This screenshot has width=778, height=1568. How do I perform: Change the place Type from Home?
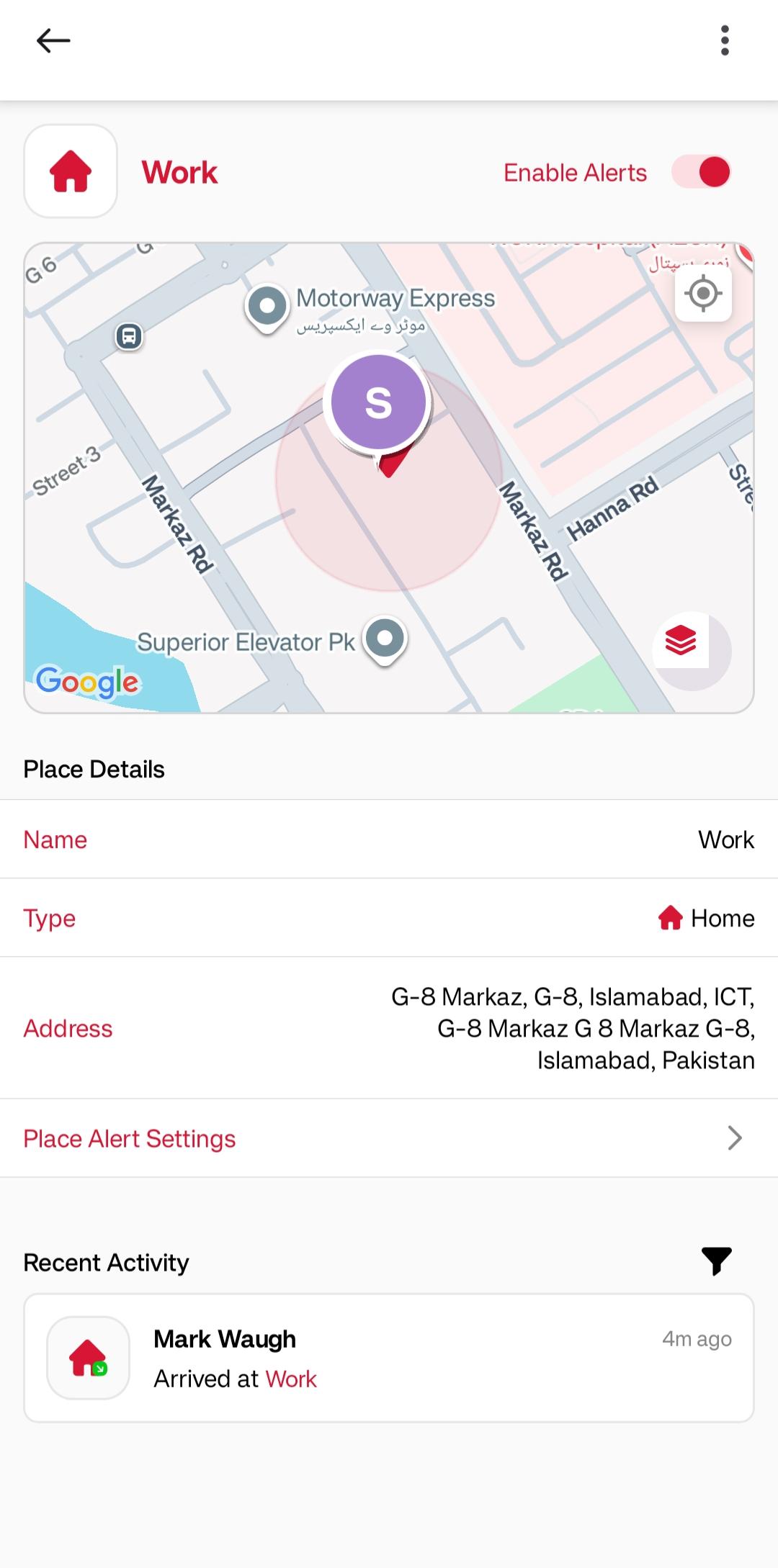click(x=389, y=918)
